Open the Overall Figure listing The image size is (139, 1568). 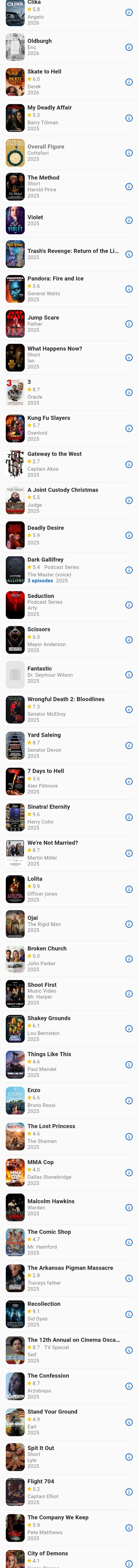point(46,147)
